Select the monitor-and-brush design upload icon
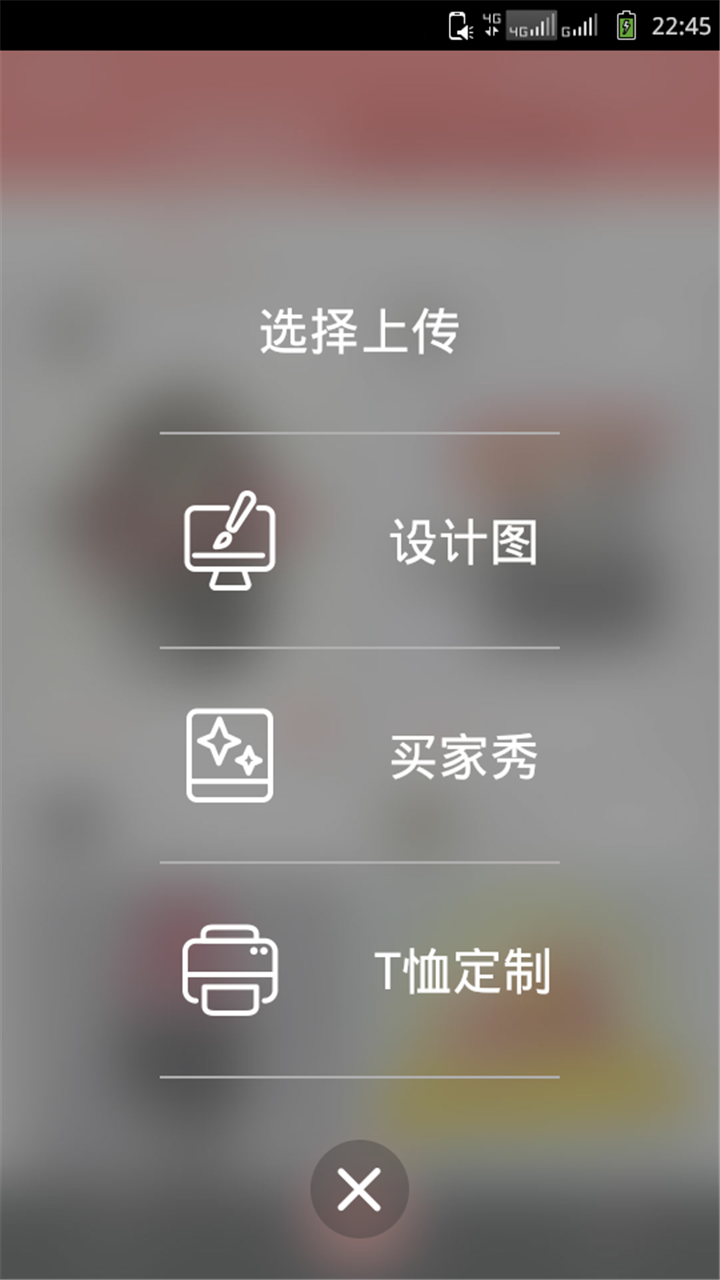This screenshot has width=720, height=1280. (229, 542)
